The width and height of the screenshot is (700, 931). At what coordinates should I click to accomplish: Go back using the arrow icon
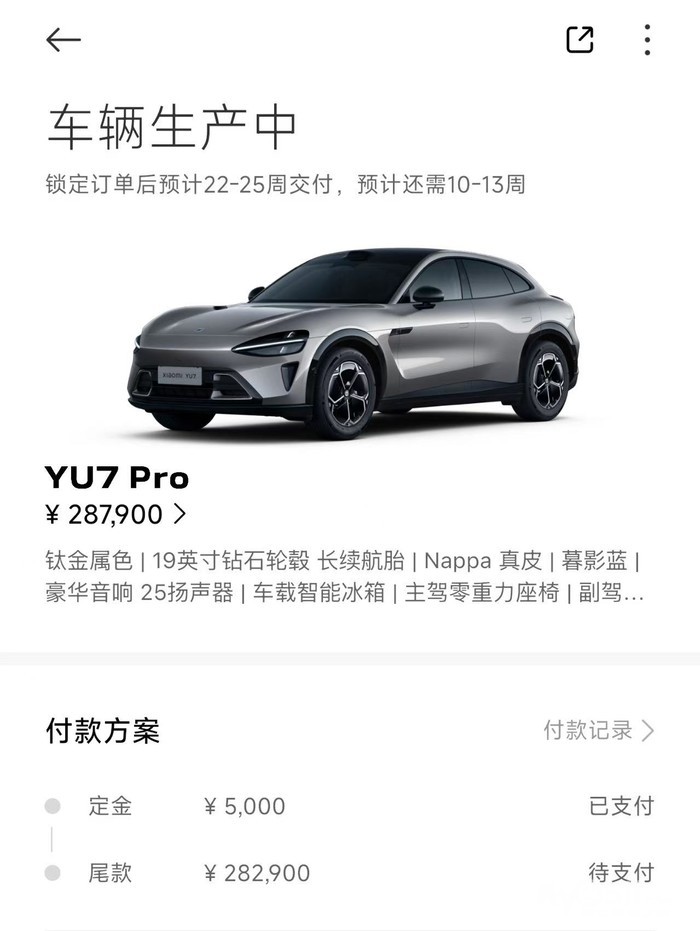63,40
